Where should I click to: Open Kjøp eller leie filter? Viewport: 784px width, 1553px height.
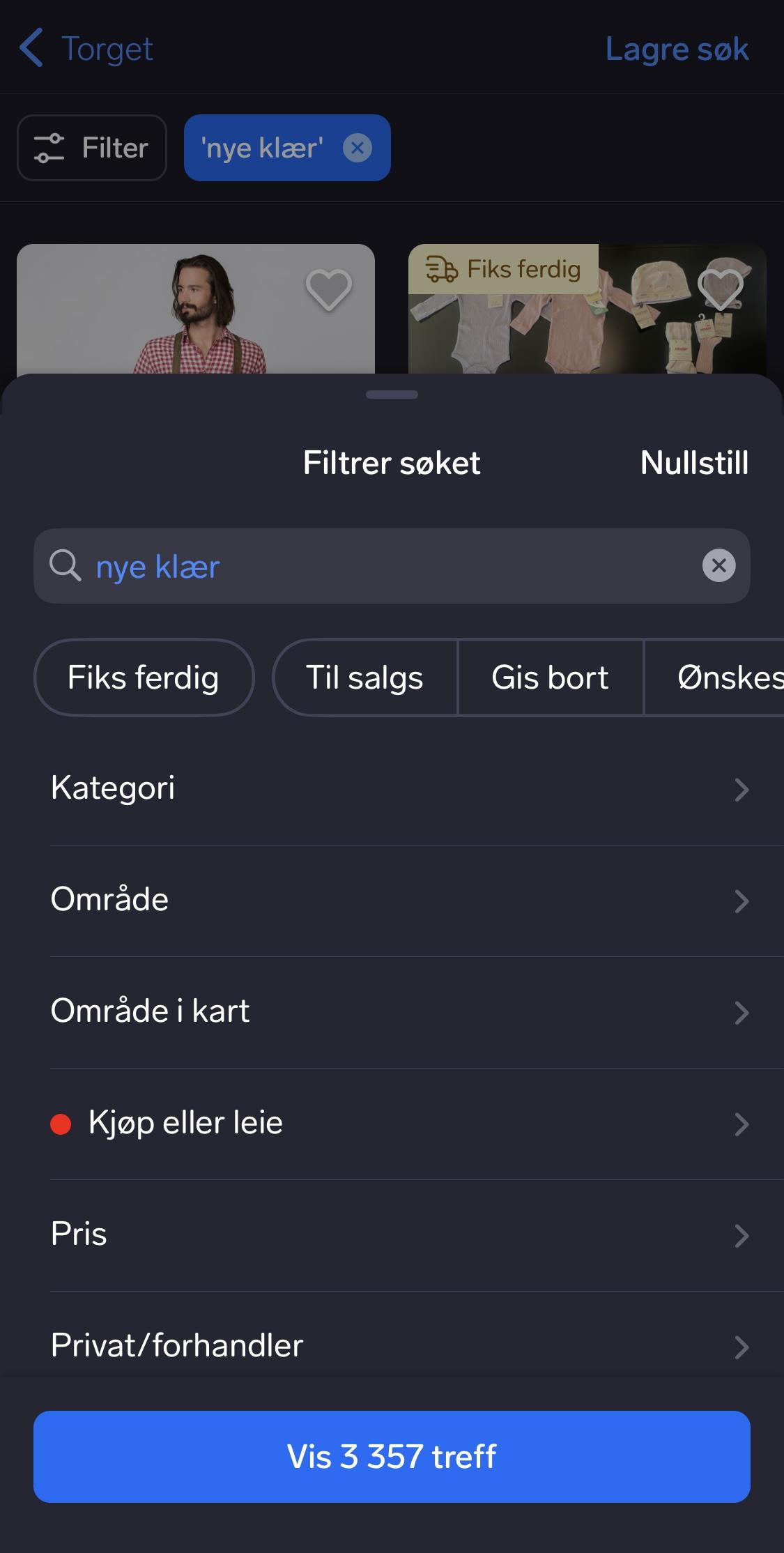click(x=400, y=1124)
